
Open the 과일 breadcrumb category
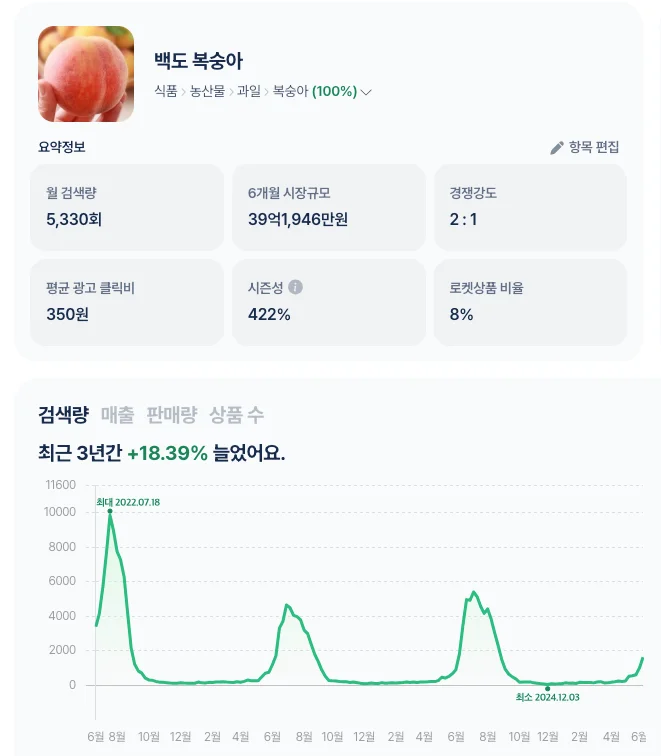click(x=248, y=92)
